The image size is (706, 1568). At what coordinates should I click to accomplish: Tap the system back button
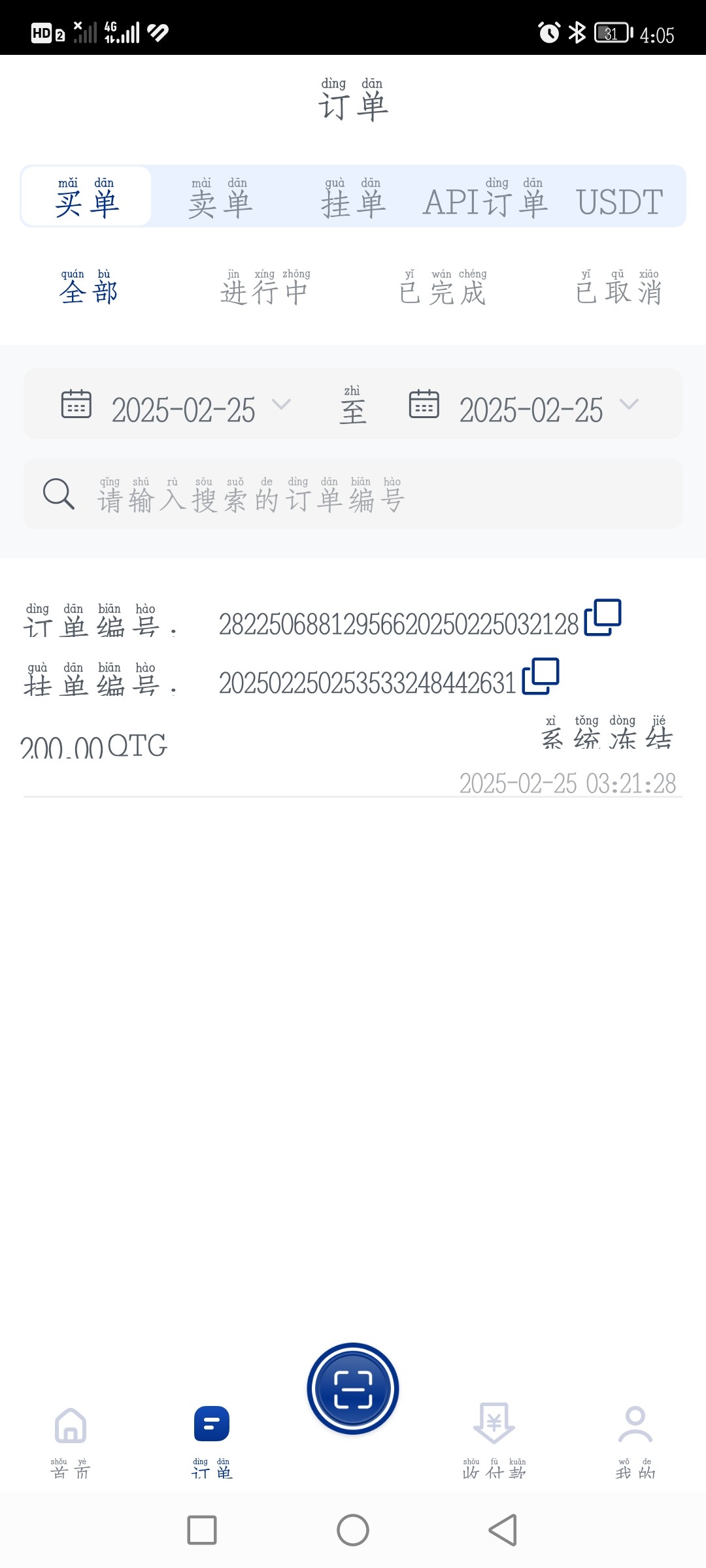[x=503, y=1530]
